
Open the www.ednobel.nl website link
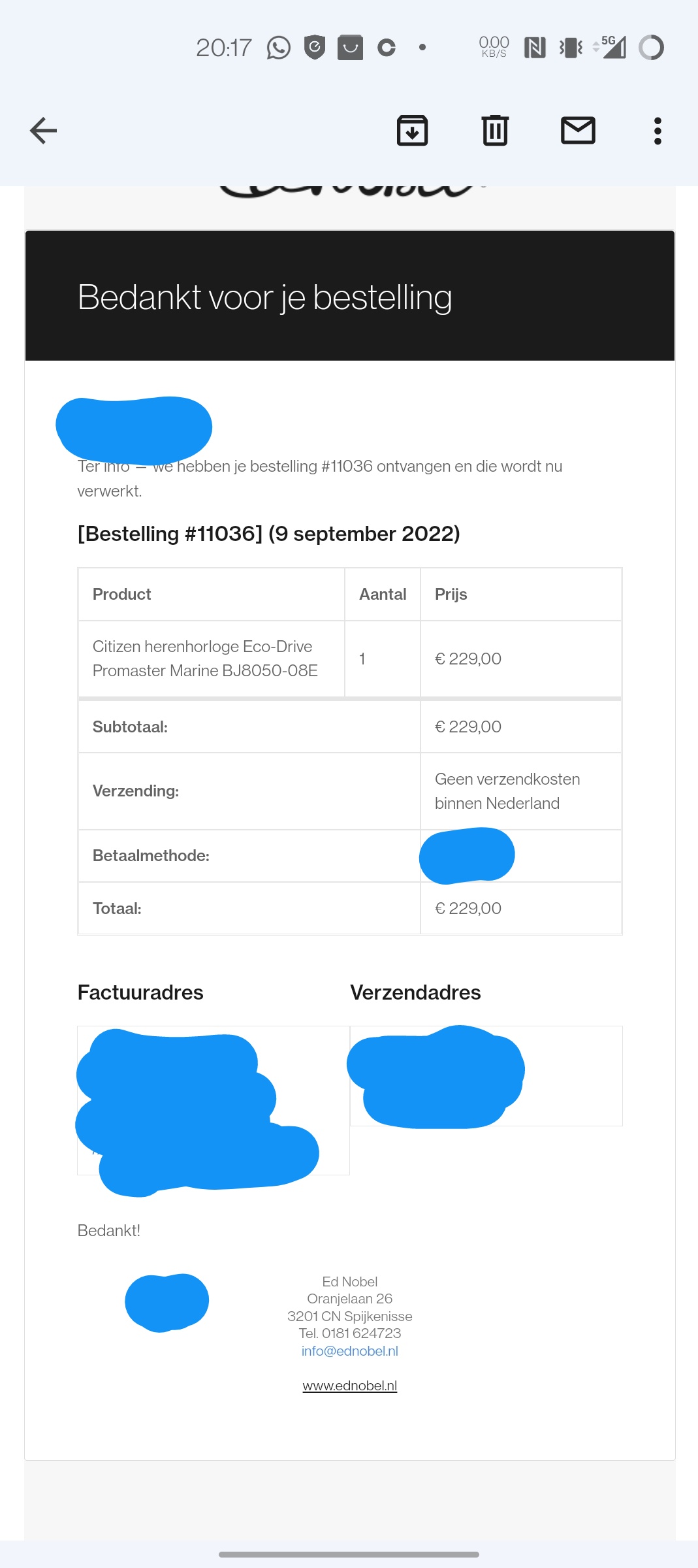(349, 1385)
